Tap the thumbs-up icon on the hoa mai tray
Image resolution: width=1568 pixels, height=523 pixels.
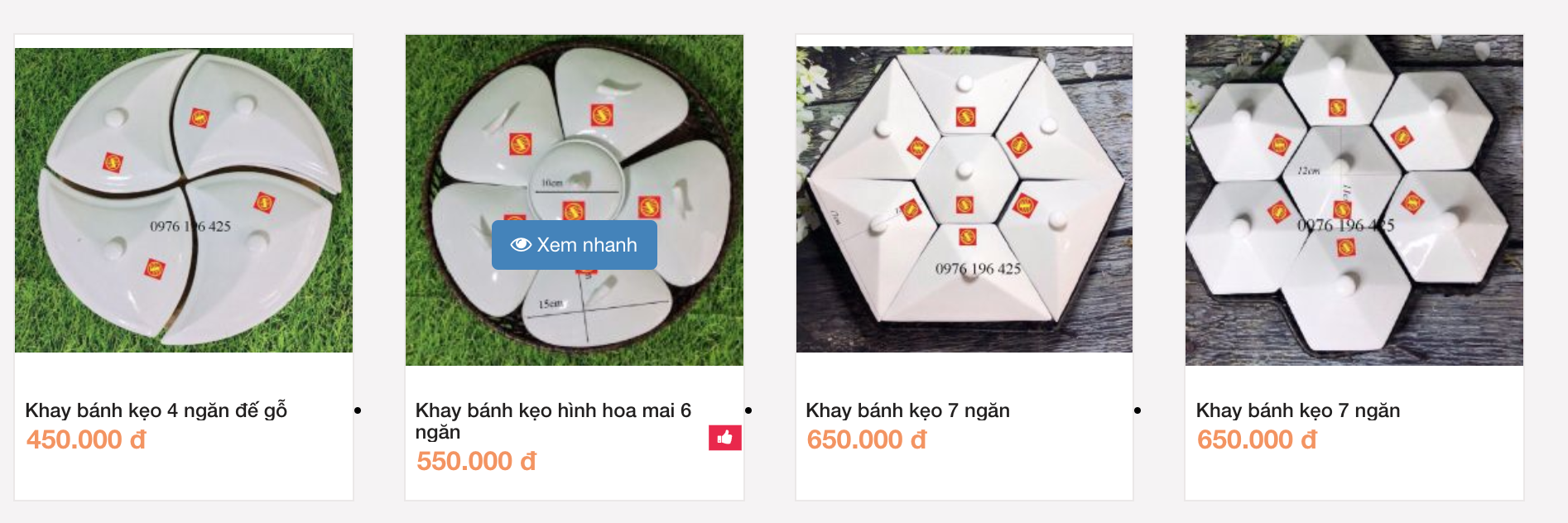tap(724, 438)
